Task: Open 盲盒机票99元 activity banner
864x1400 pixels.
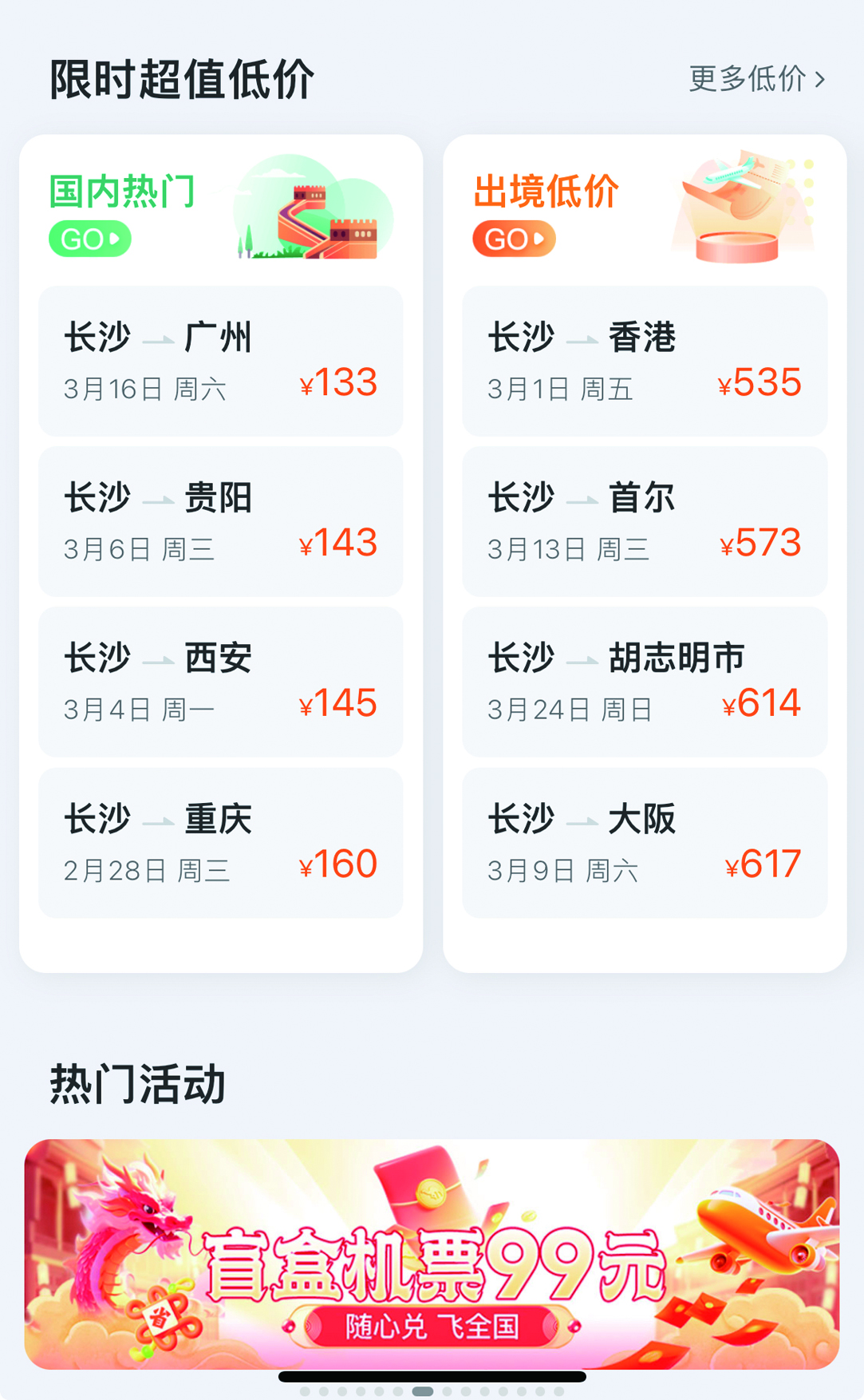Action: coord(432,1253)
